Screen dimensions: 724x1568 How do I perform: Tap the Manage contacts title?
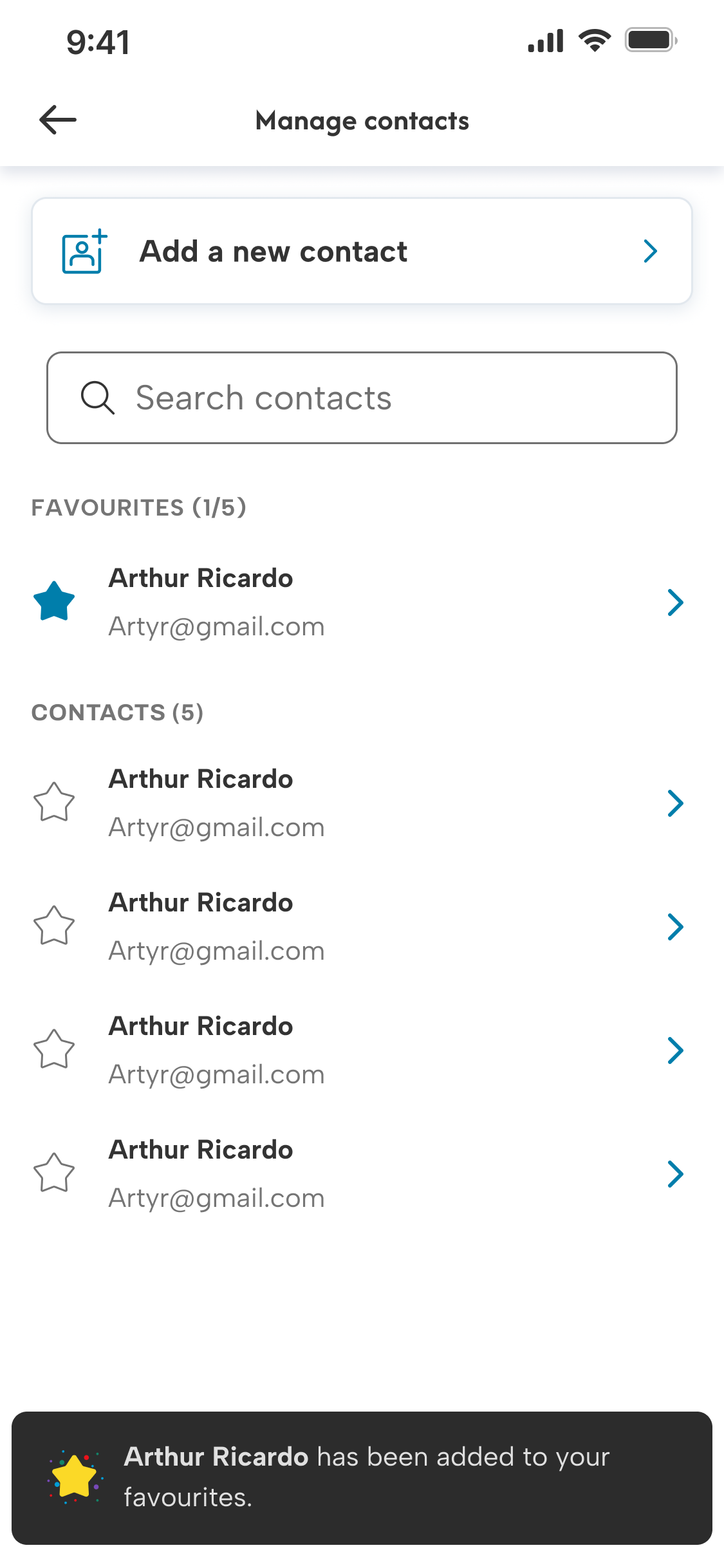pos(362,120)
